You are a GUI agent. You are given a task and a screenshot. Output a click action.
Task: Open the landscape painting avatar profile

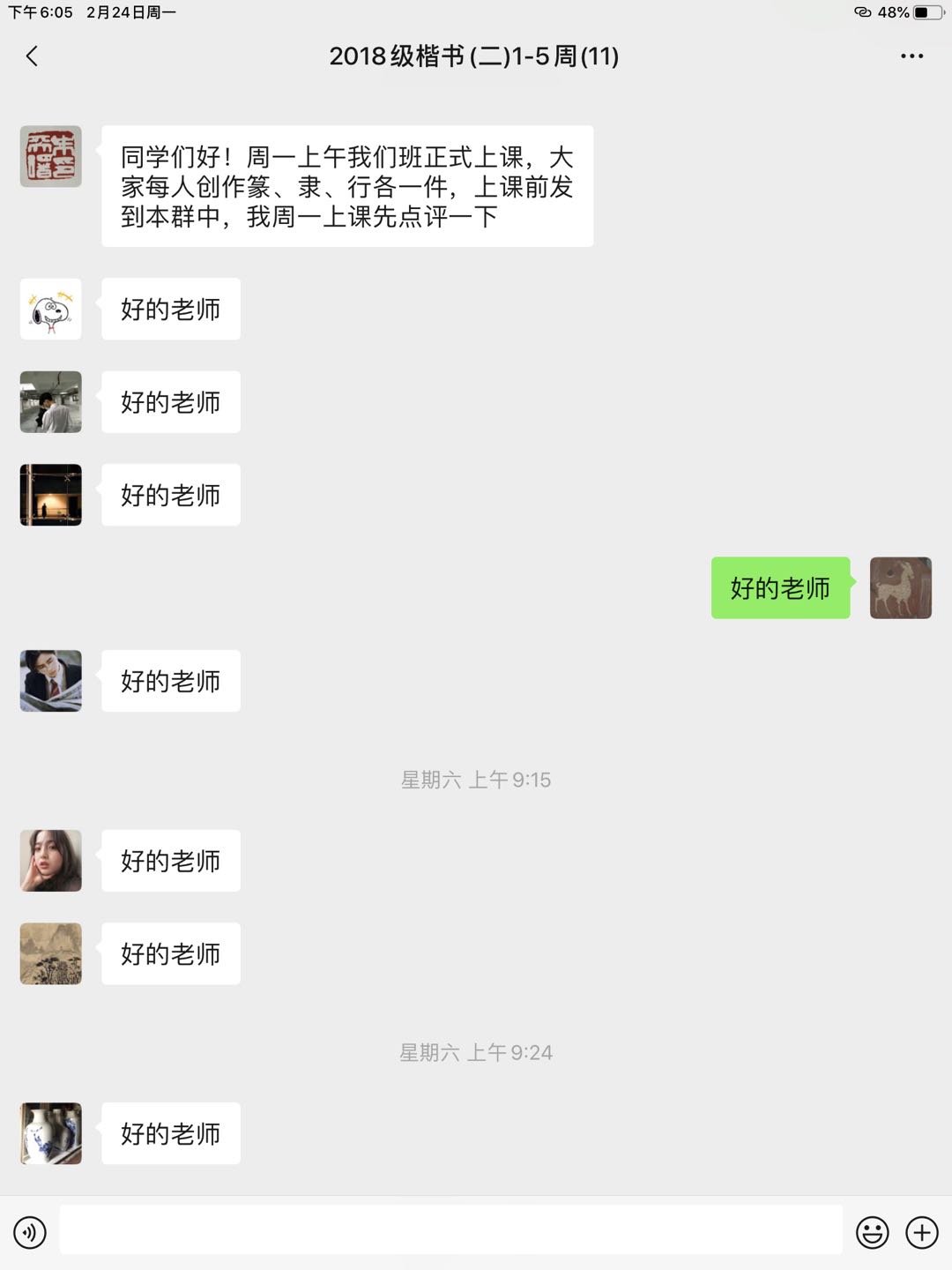pyautogui.click(x=51, y=953)
